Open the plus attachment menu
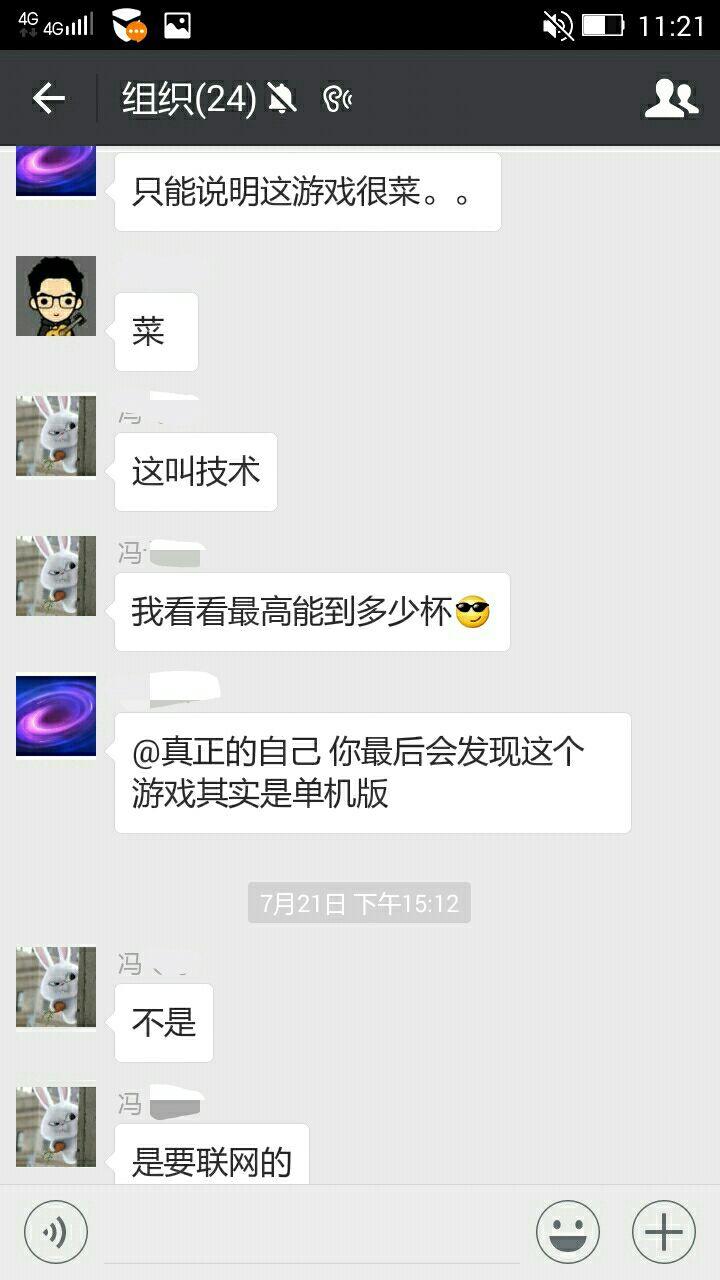This screenshot has width=720, height=1280. click(x=663, y=1233)
